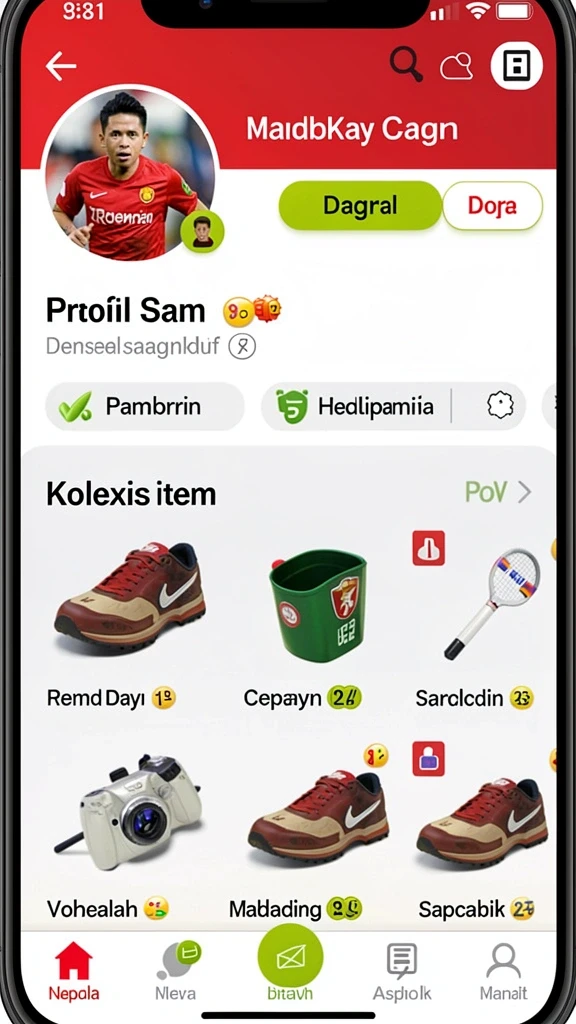The image size is (576, 1024).
Task: Go back with the arrow icon
Action: point(61,66)
